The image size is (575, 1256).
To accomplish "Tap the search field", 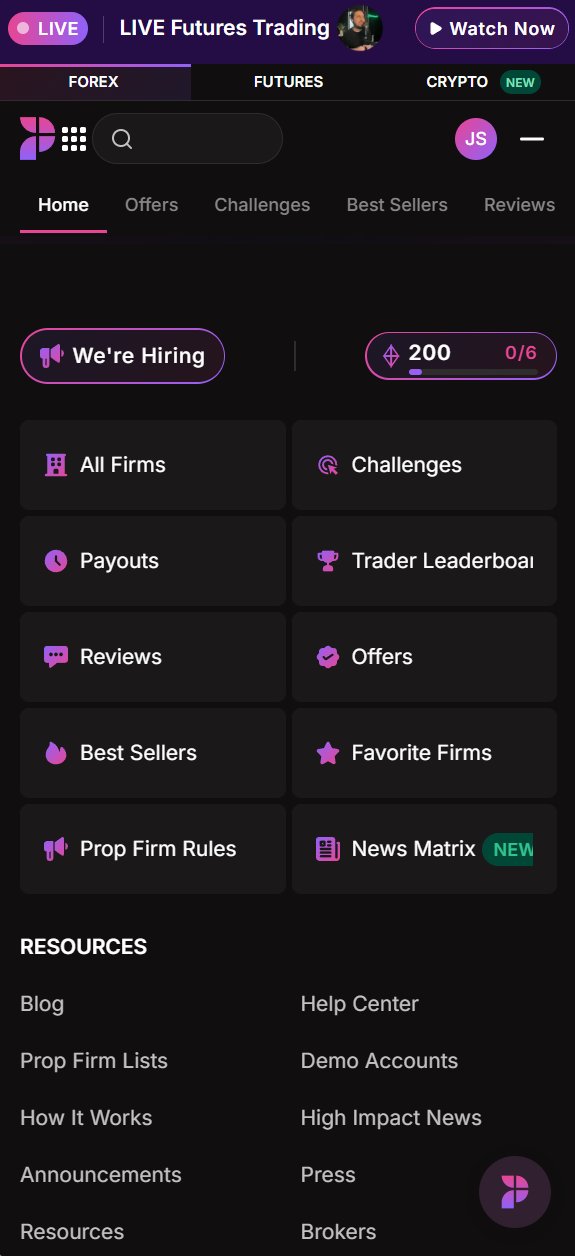I will pos(188,139).
